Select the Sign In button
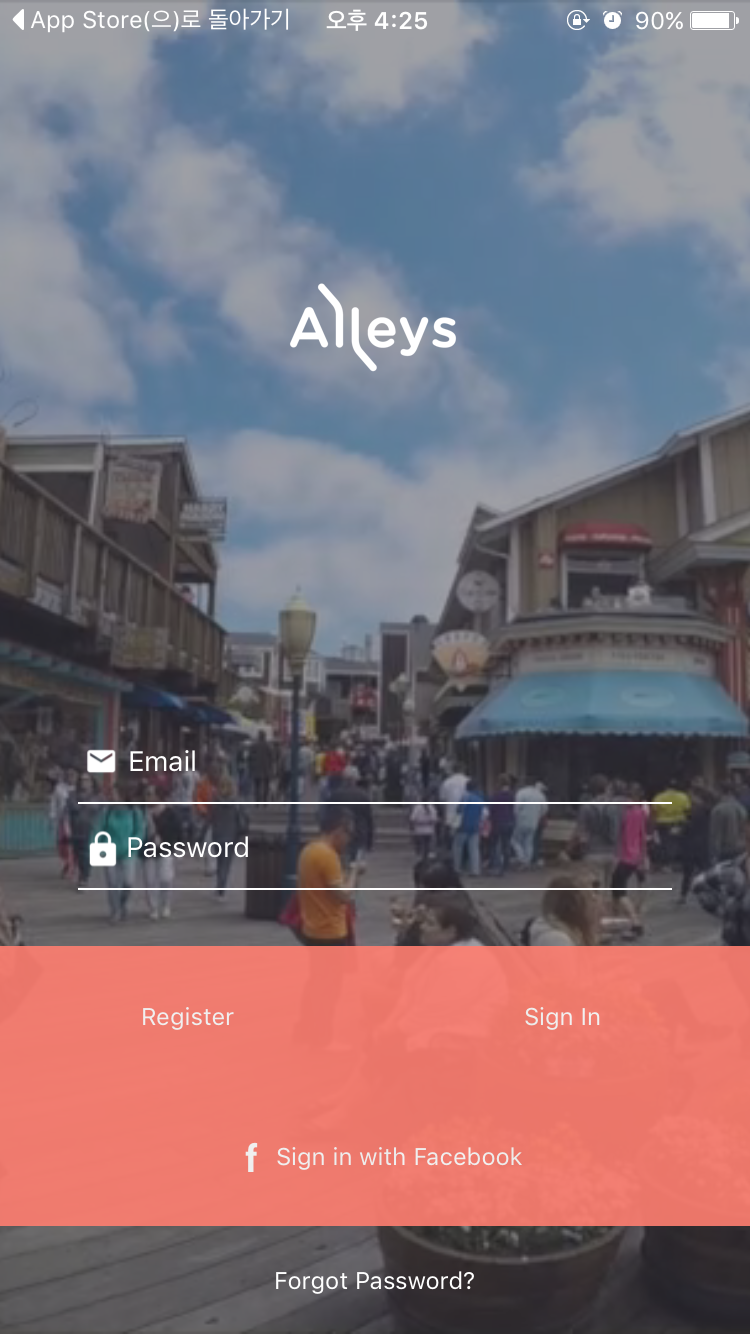The width and height of the screenshot is (750, 1334). 562,1017
